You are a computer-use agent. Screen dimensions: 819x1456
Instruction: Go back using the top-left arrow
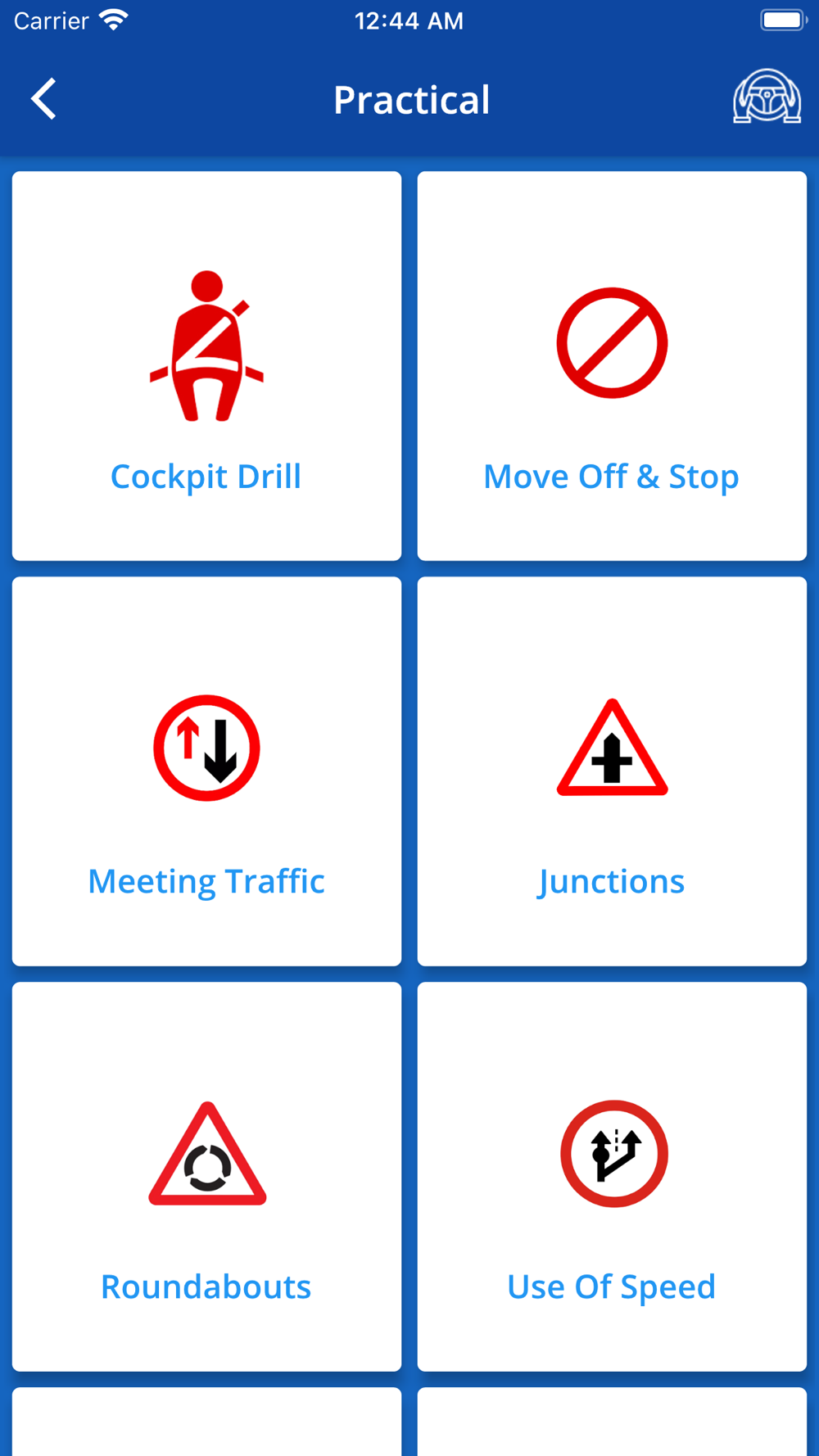[43, 99]
